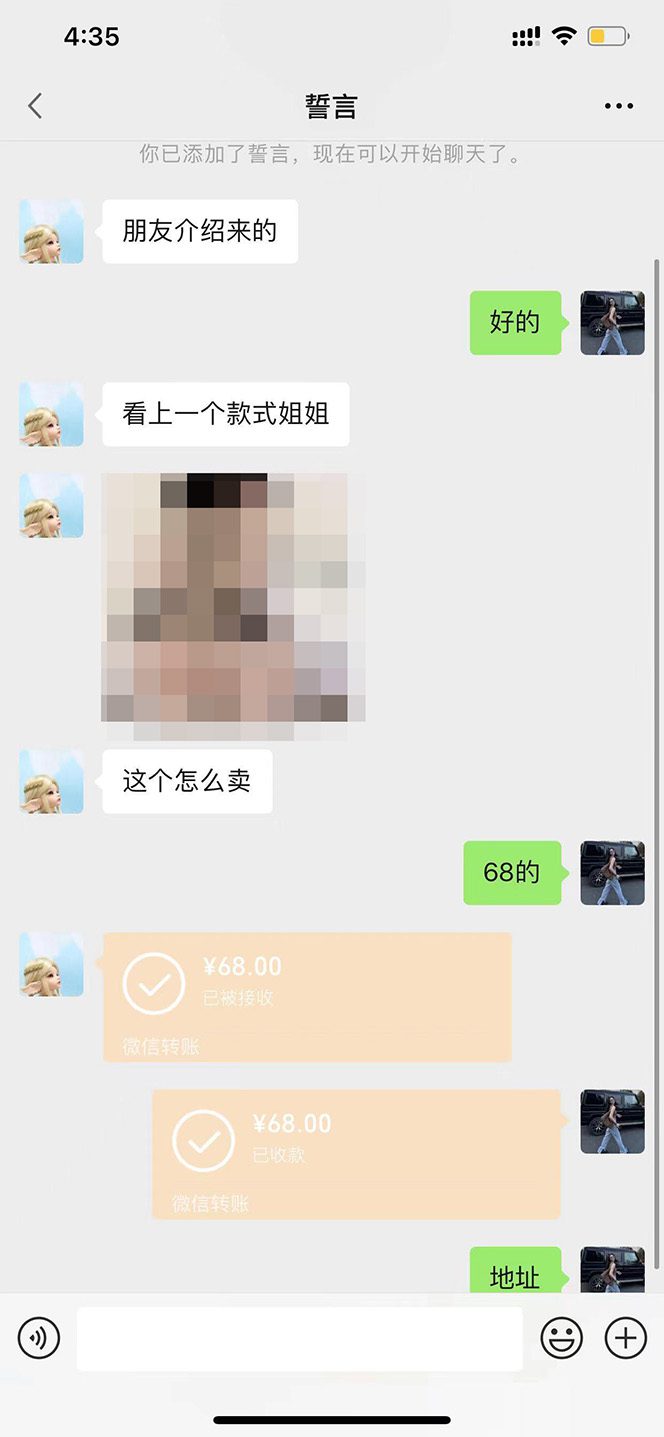Open the ¥68.00 已收款 transfer card
Viewport: 664px width, 1437px height.
356,1153
